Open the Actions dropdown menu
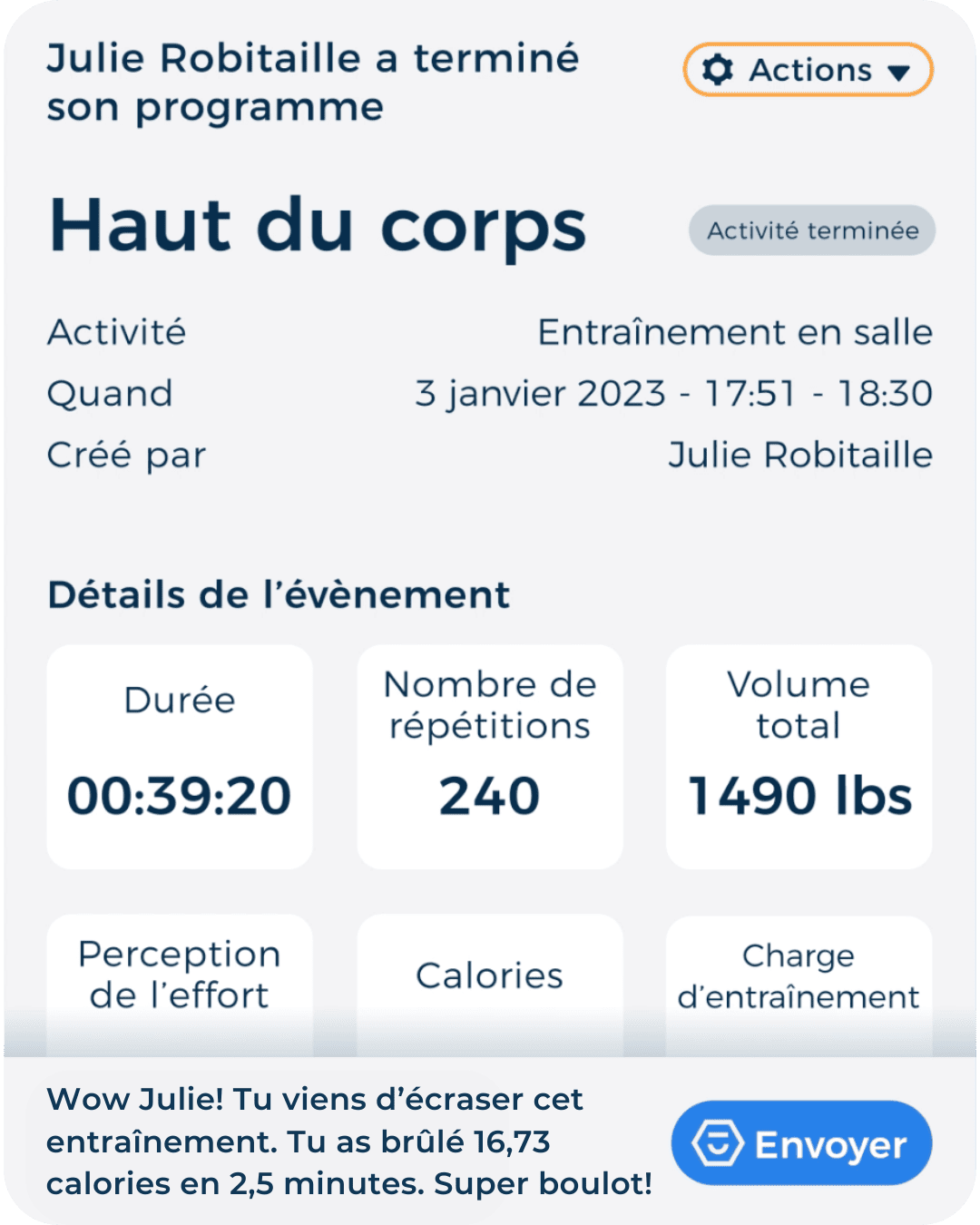The height and width of the screenshot is (1225, 980). coord(808,70)
